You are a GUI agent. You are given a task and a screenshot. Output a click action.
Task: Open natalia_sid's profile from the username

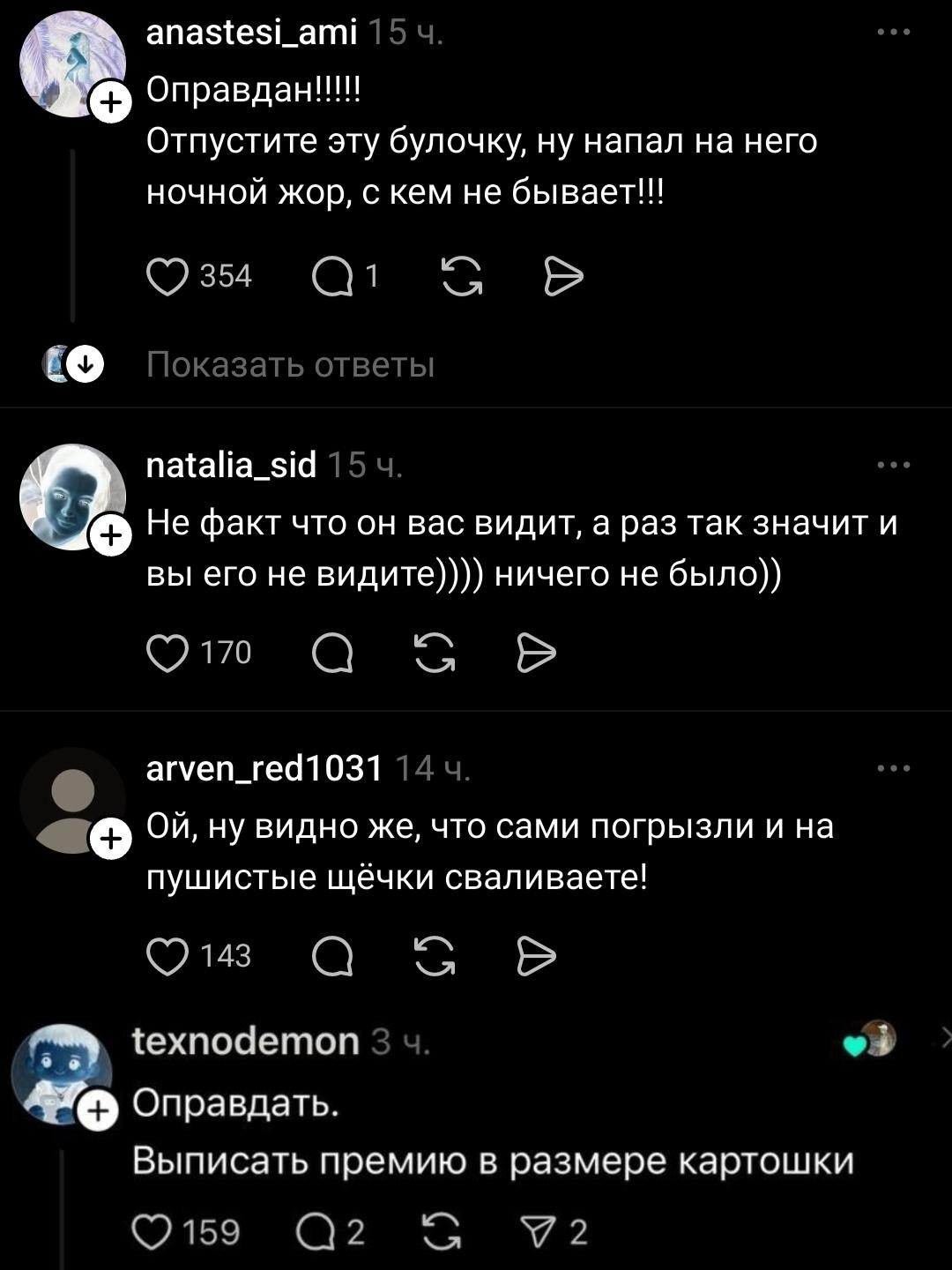coord(231,464)
